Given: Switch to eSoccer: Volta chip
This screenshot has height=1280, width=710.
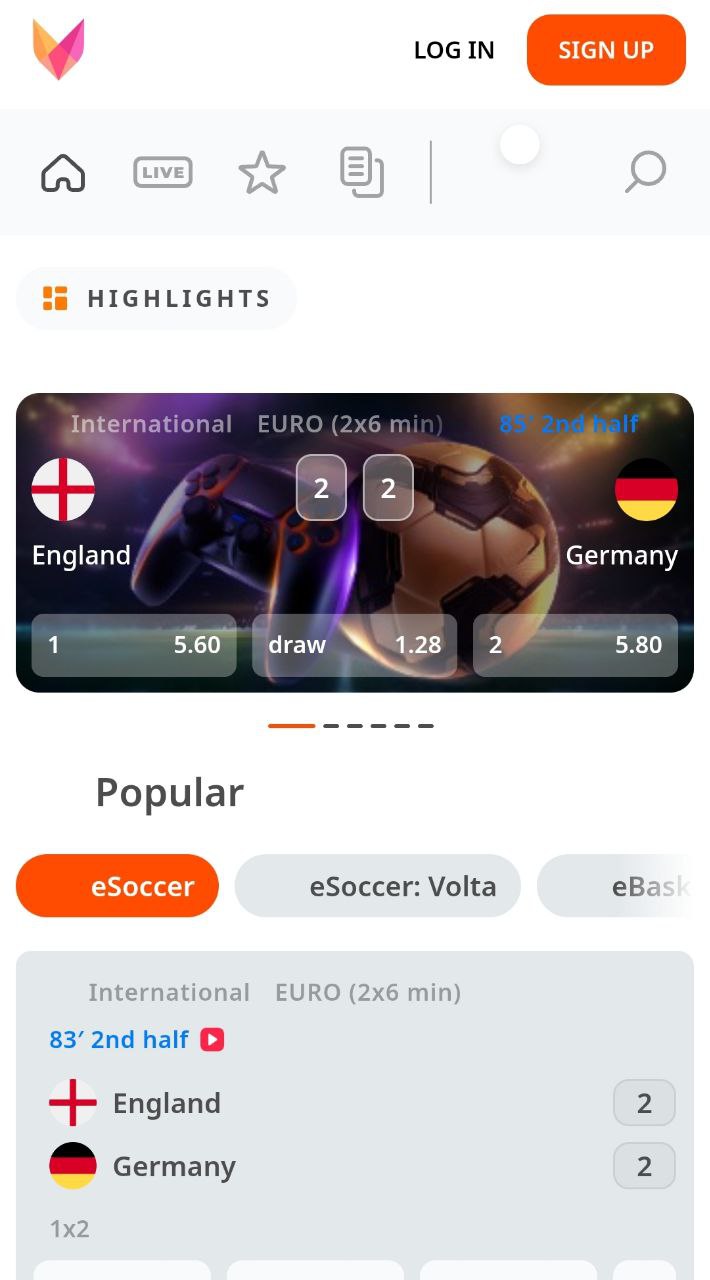Looking at the screenshot, I should click(378, 886).
